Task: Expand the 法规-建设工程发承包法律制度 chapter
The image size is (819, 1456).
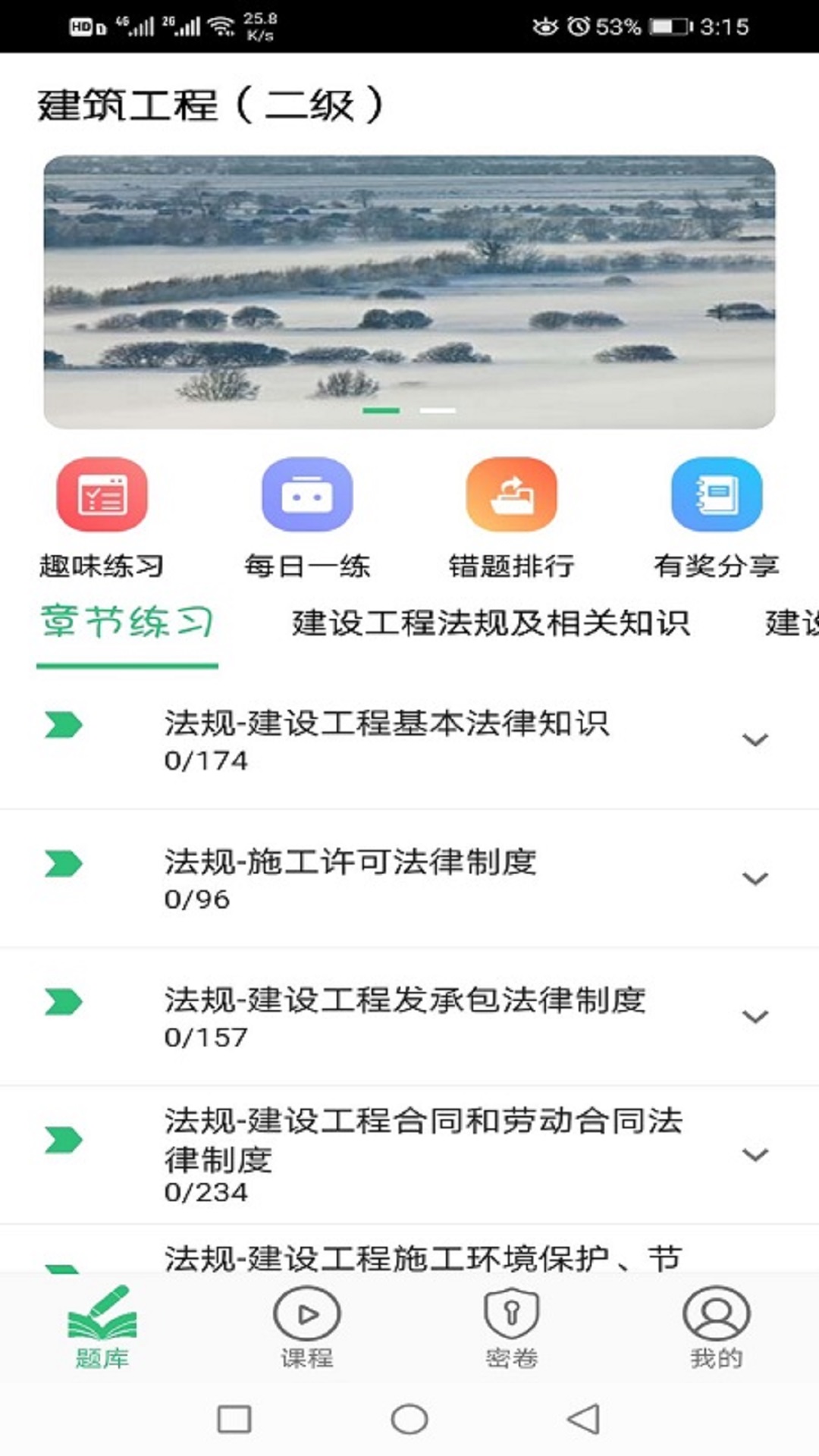Action: 754,1016
